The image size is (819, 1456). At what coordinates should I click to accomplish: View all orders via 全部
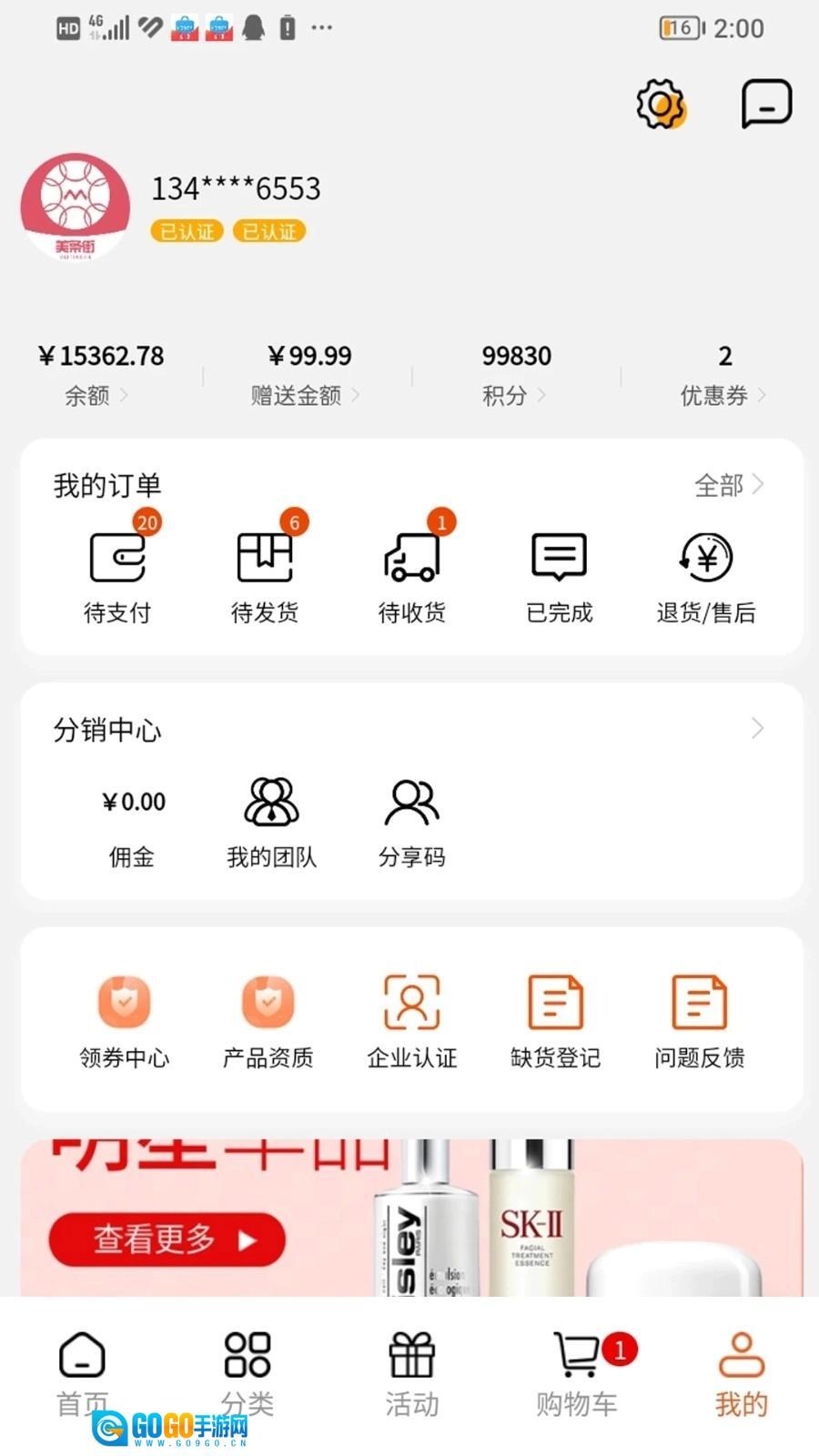click(728, 485)
